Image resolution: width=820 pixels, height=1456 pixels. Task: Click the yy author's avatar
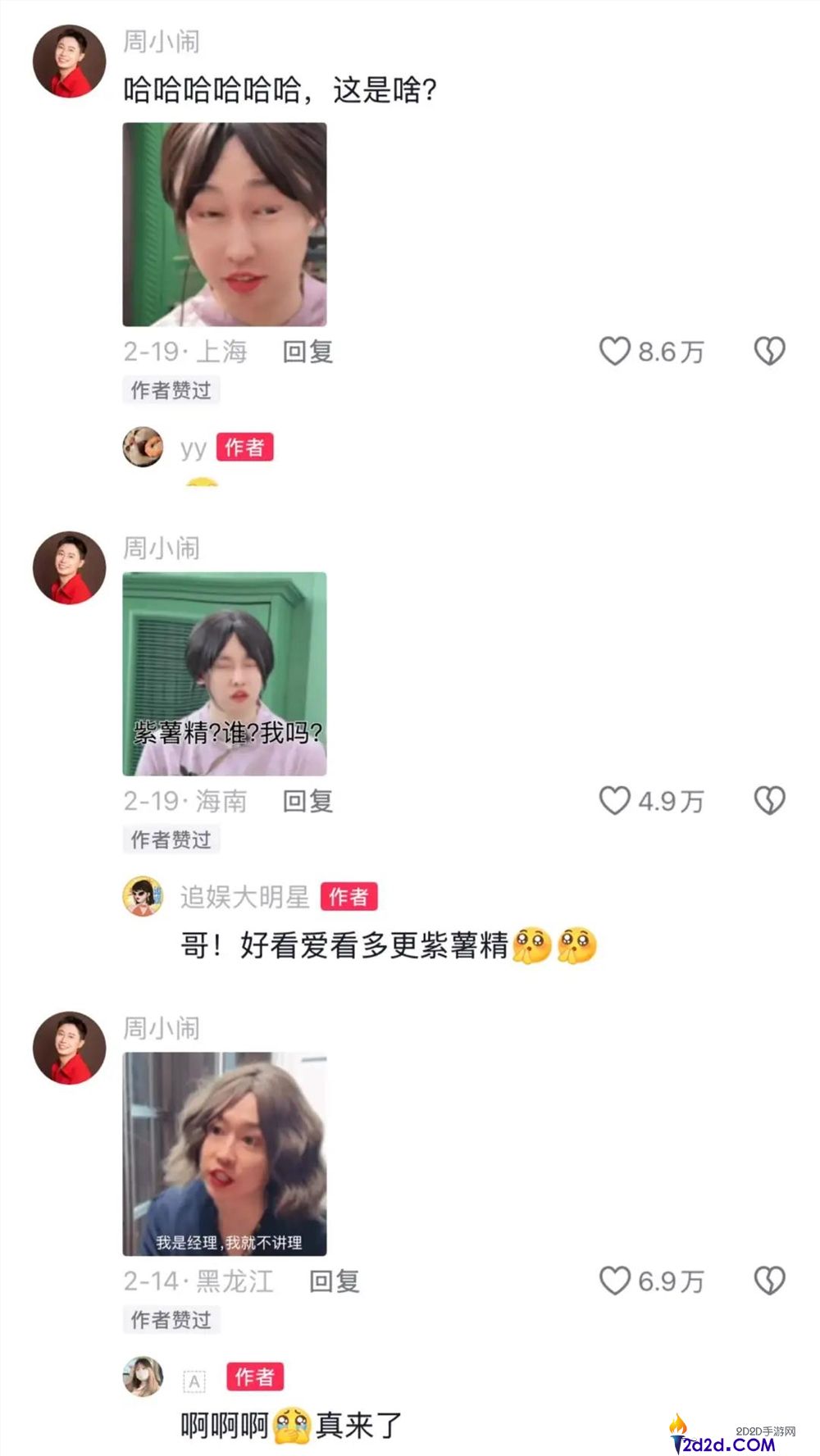coord(143,448)
